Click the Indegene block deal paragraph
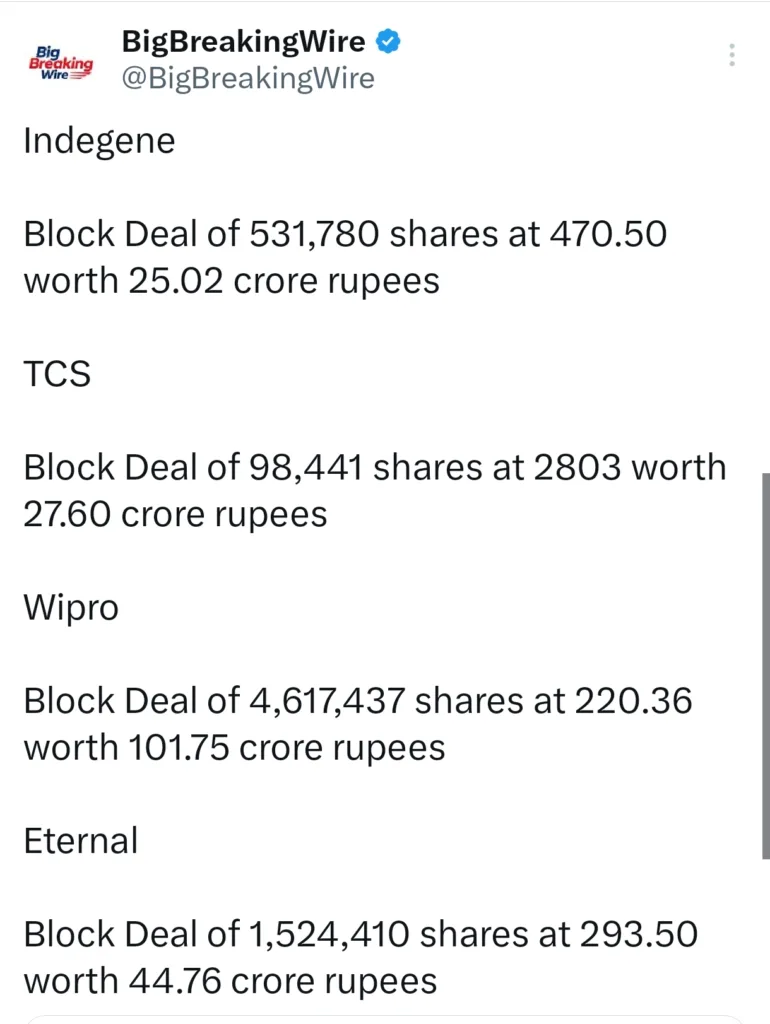Image resolution: width=770 pixels, height=1024 pixels. 346,257
